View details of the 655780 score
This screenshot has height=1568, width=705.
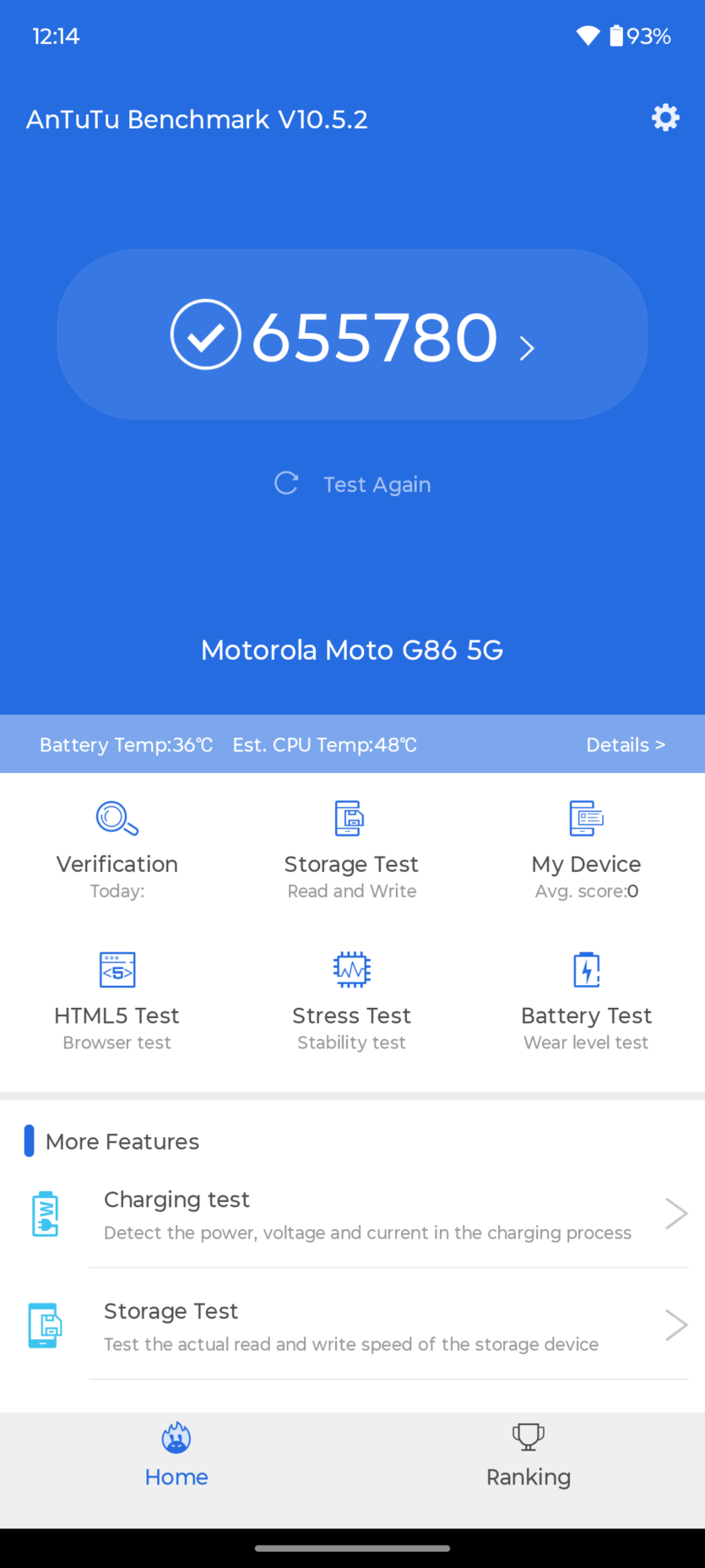pos(353,335)
